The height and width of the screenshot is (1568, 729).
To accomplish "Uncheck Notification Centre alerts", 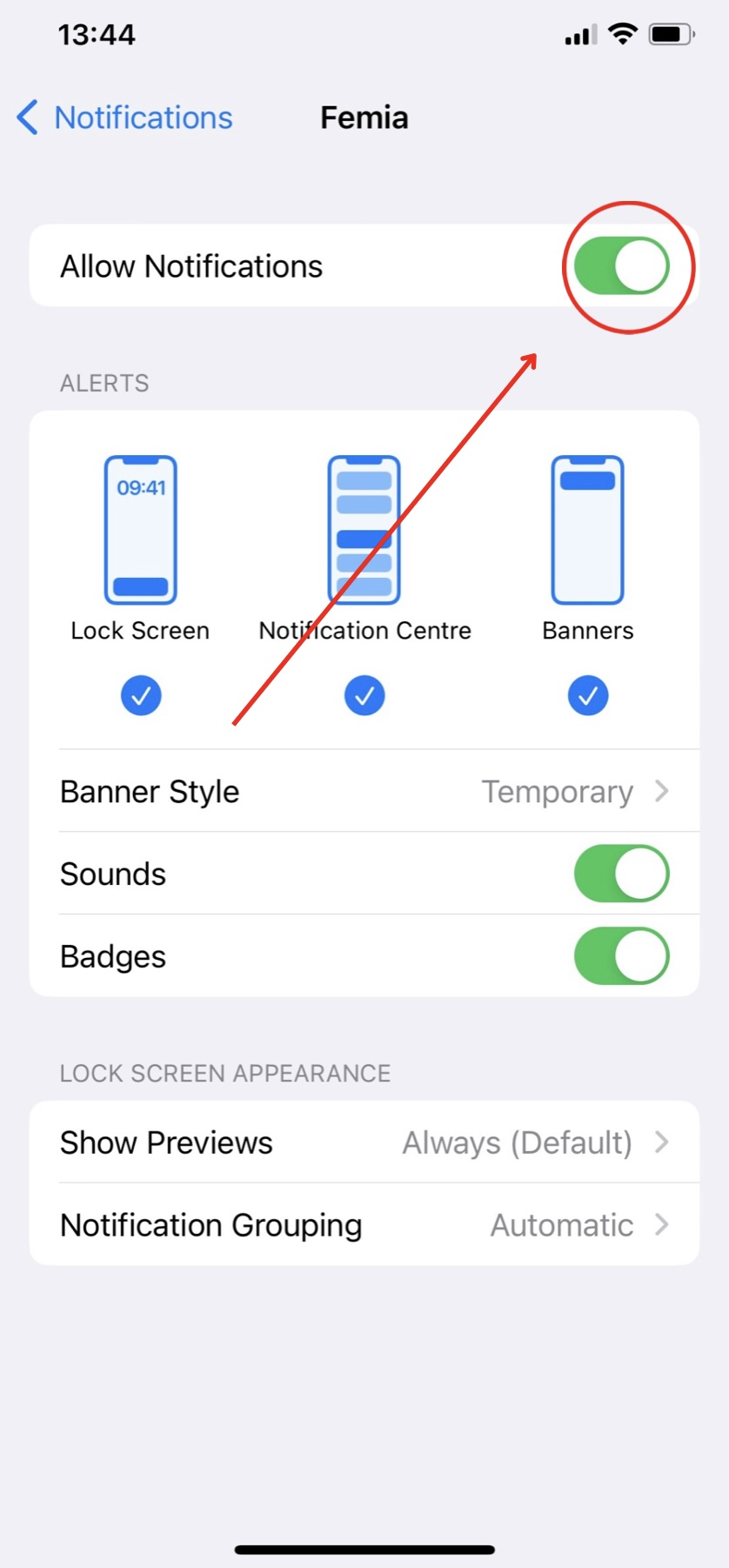I will click(364, 695).
